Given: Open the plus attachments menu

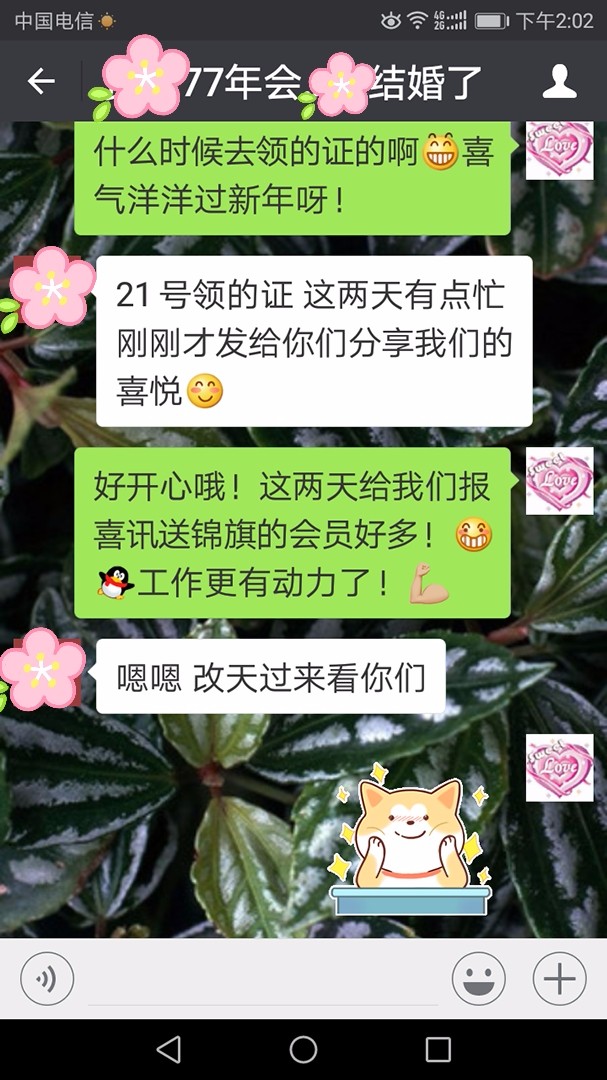Looking at the screenshot, I should pyautogui.click(x=559, y=978).
